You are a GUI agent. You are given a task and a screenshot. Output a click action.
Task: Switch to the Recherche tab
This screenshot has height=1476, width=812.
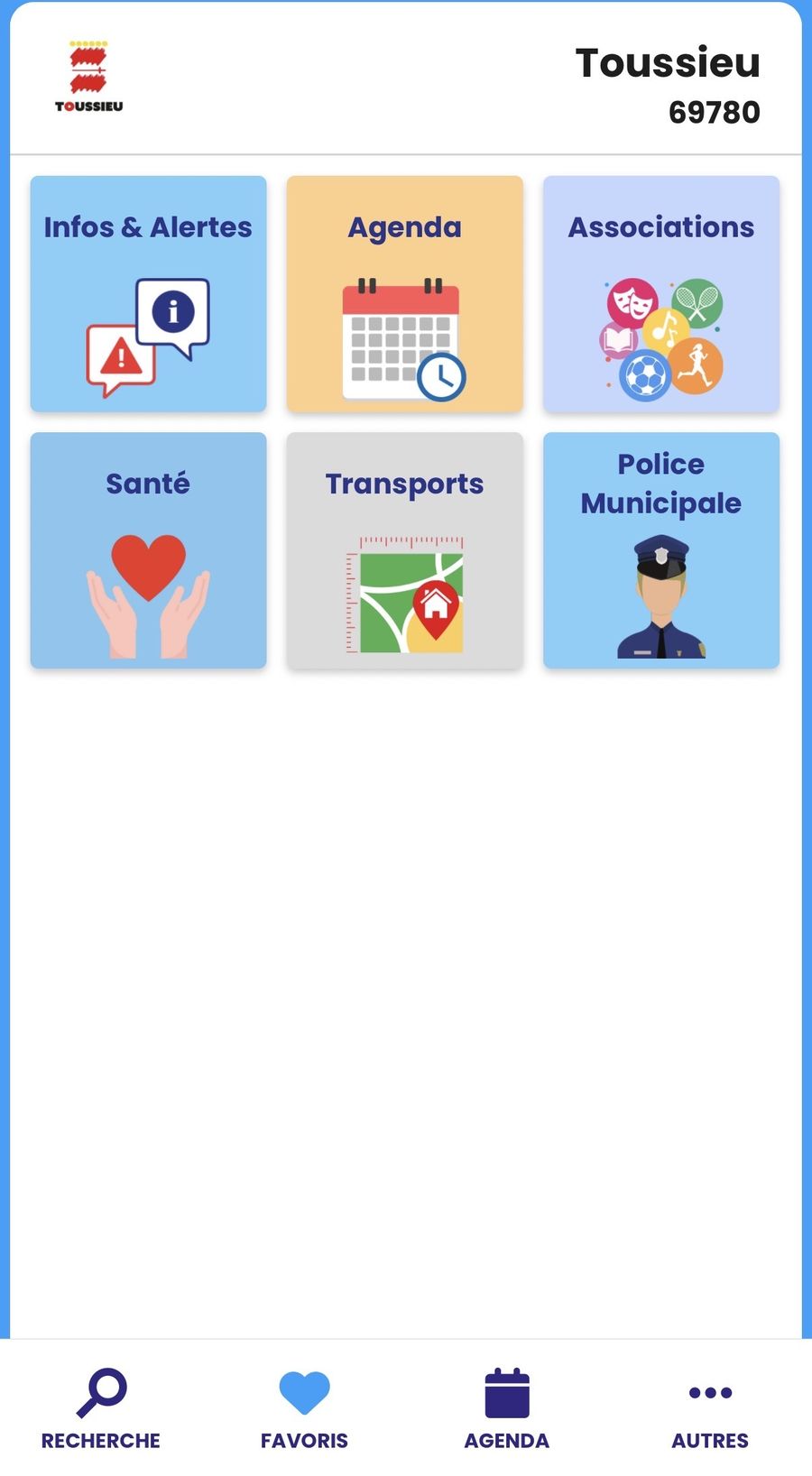click(x=101, y=1409)
